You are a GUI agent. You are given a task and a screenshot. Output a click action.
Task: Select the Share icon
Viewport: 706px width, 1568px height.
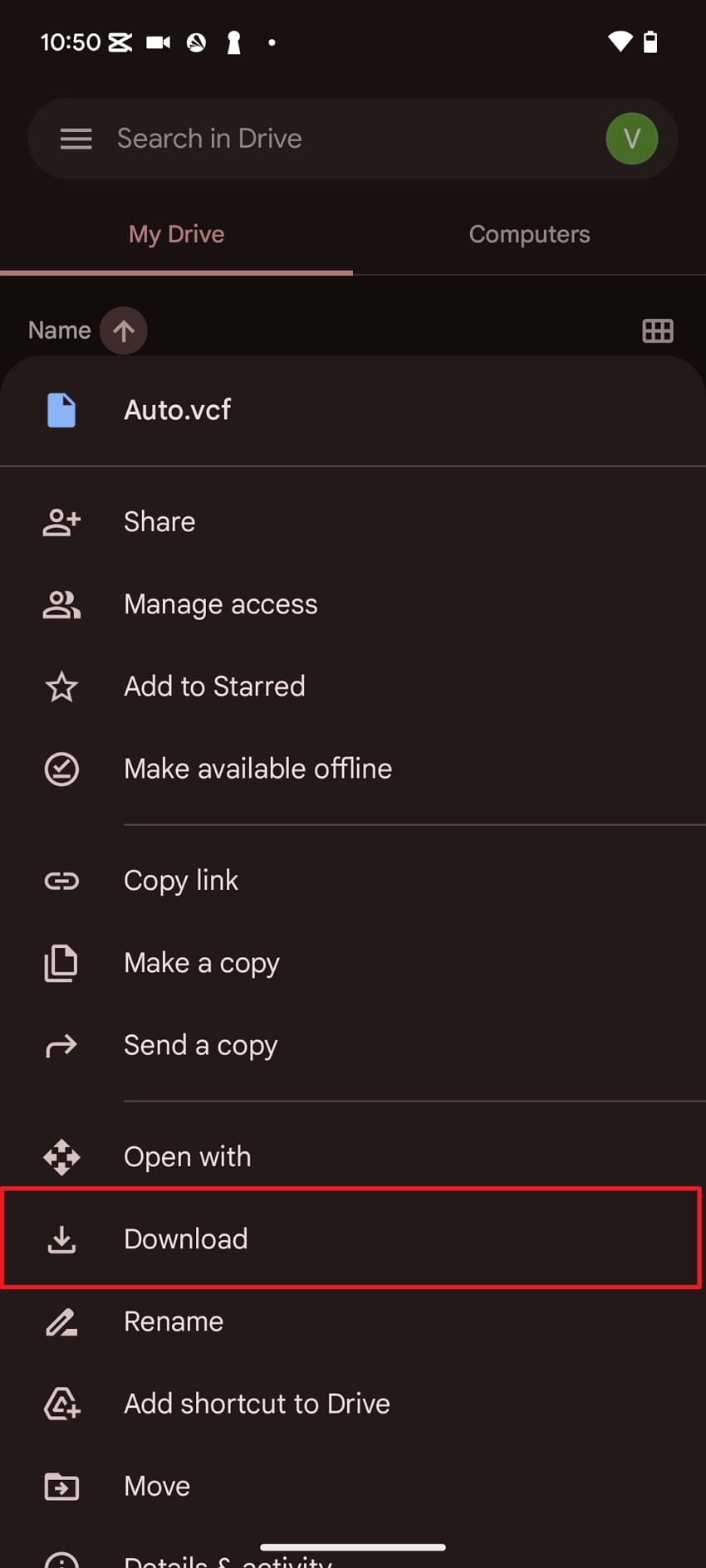[61, 522]
